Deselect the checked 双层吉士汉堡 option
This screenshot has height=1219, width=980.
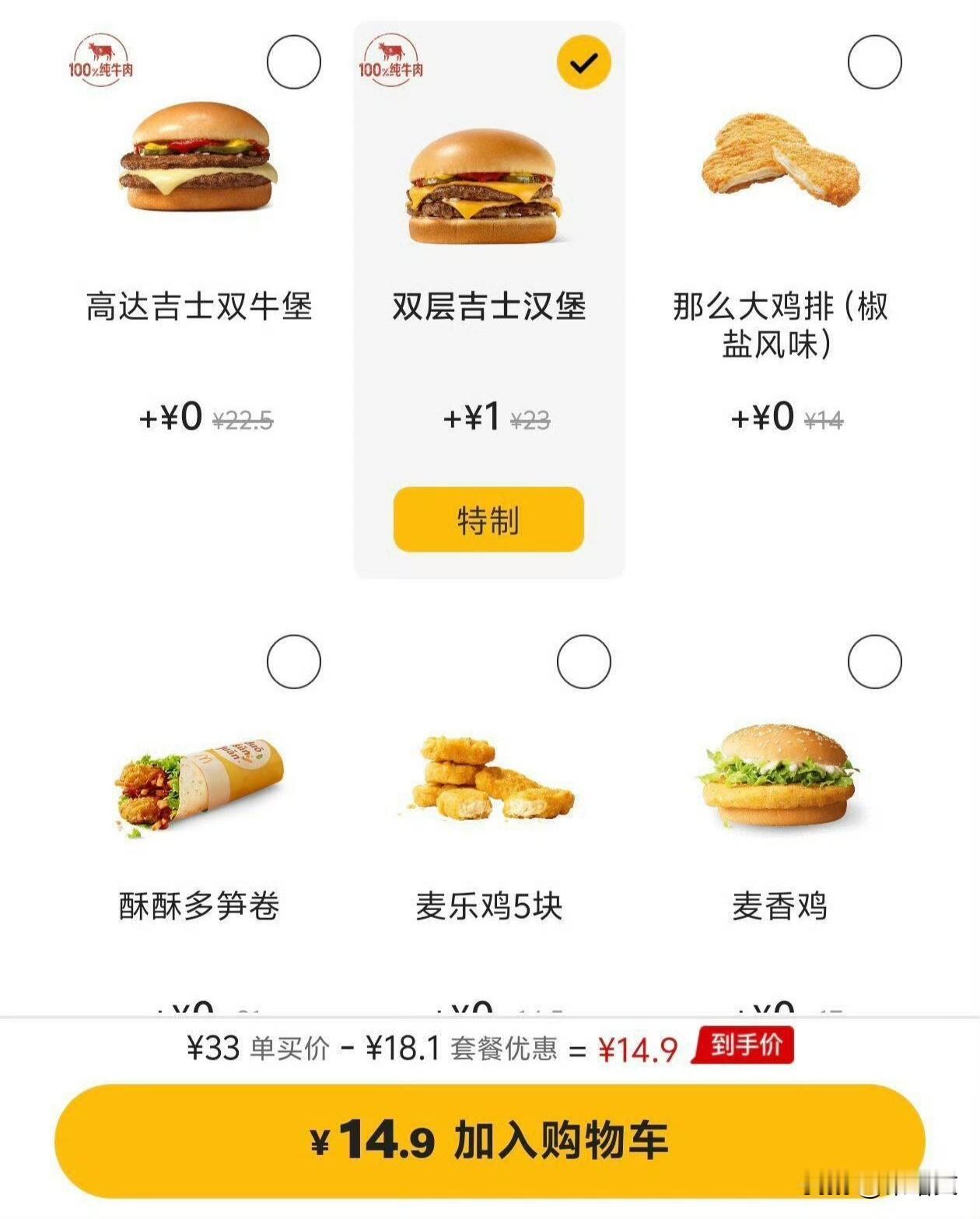(x=583, y=62)
